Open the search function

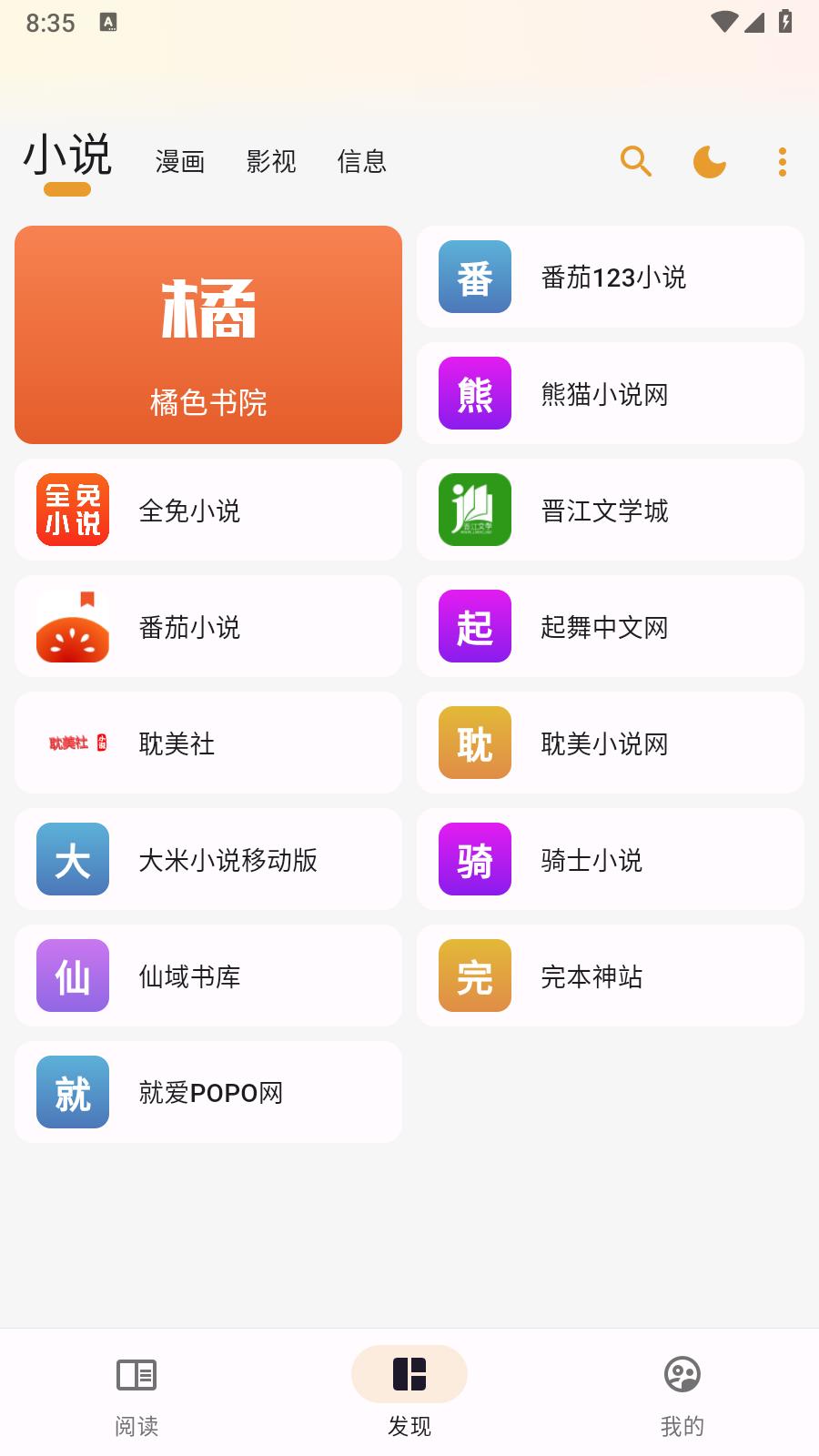tap(635, 161)
